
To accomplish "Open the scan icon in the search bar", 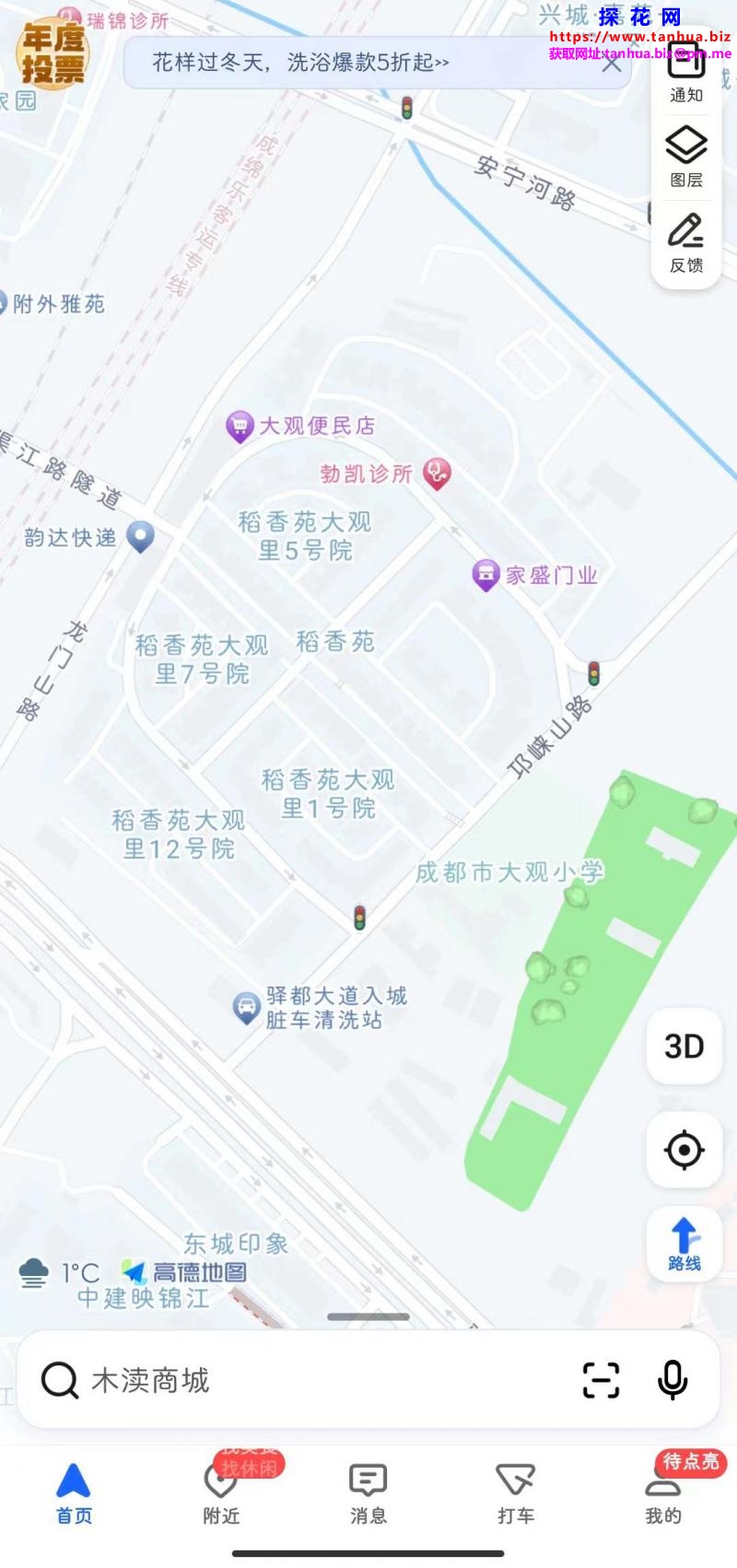I will point(601,1380).
